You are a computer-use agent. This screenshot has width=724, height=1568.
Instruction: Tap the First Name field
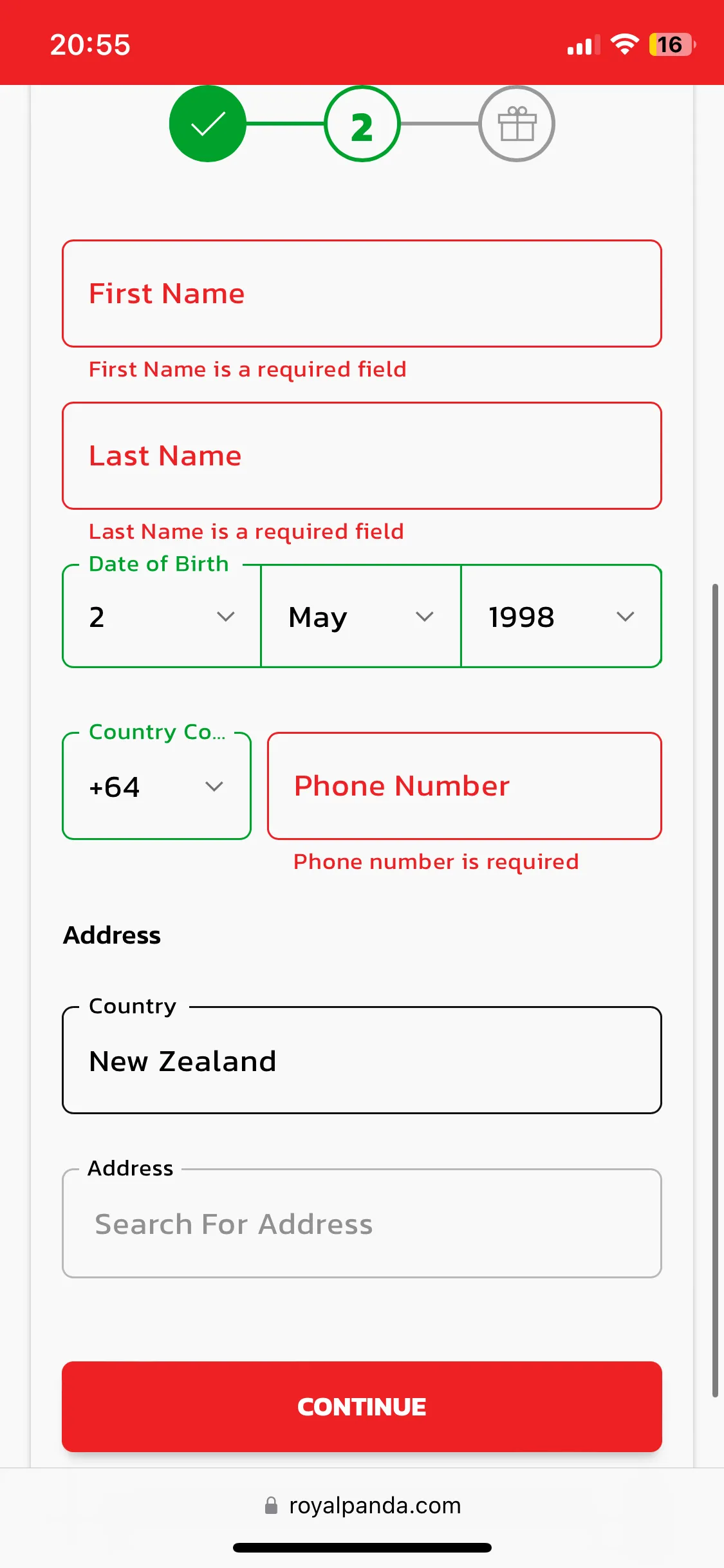coord(362,294)
